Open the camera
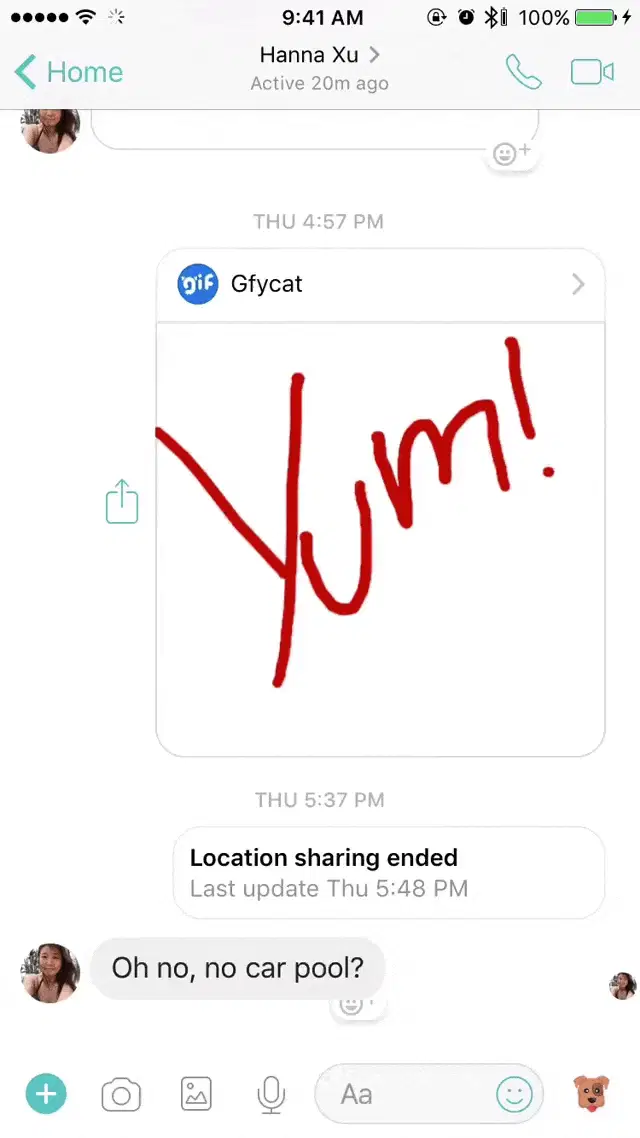This screenshot has width=640, height=1138. click(121, 1095)
